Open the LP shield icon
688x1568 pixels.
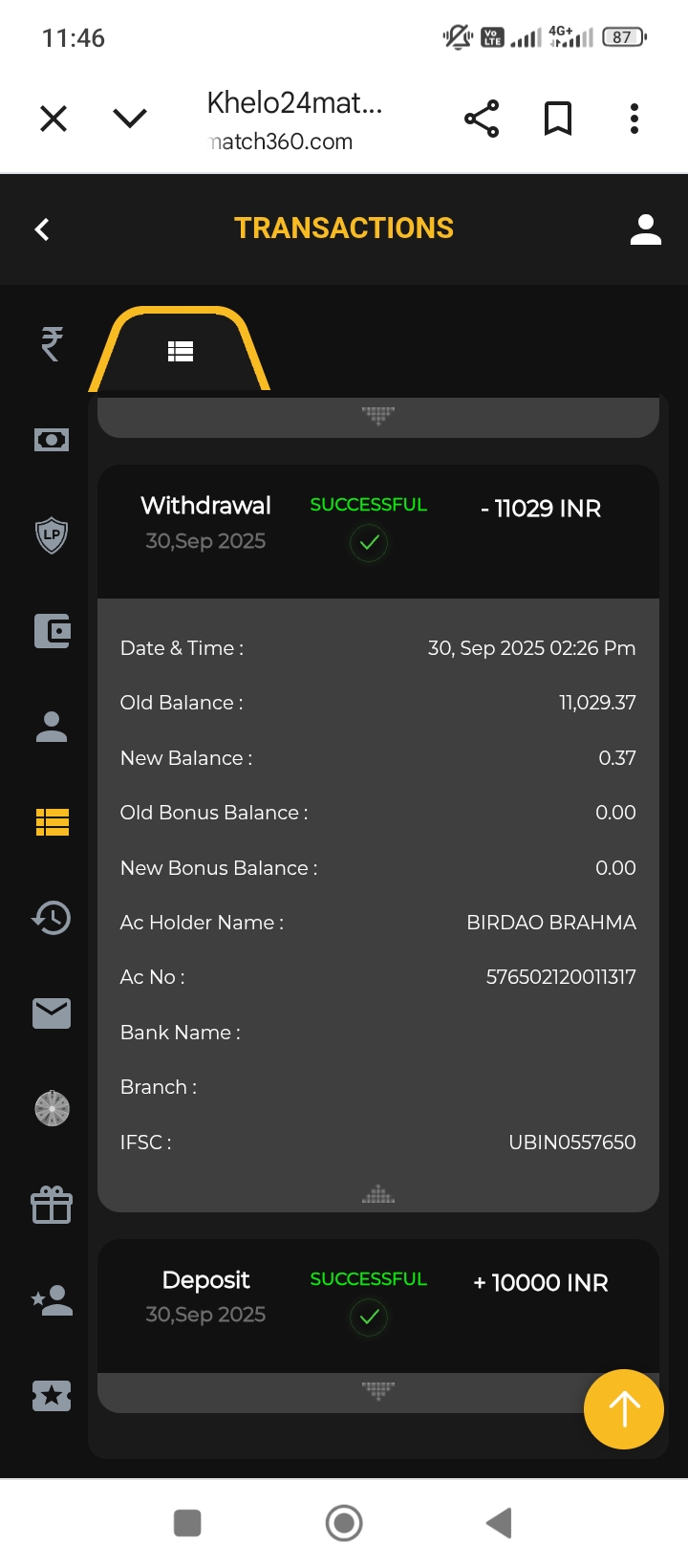click(52, 535)
